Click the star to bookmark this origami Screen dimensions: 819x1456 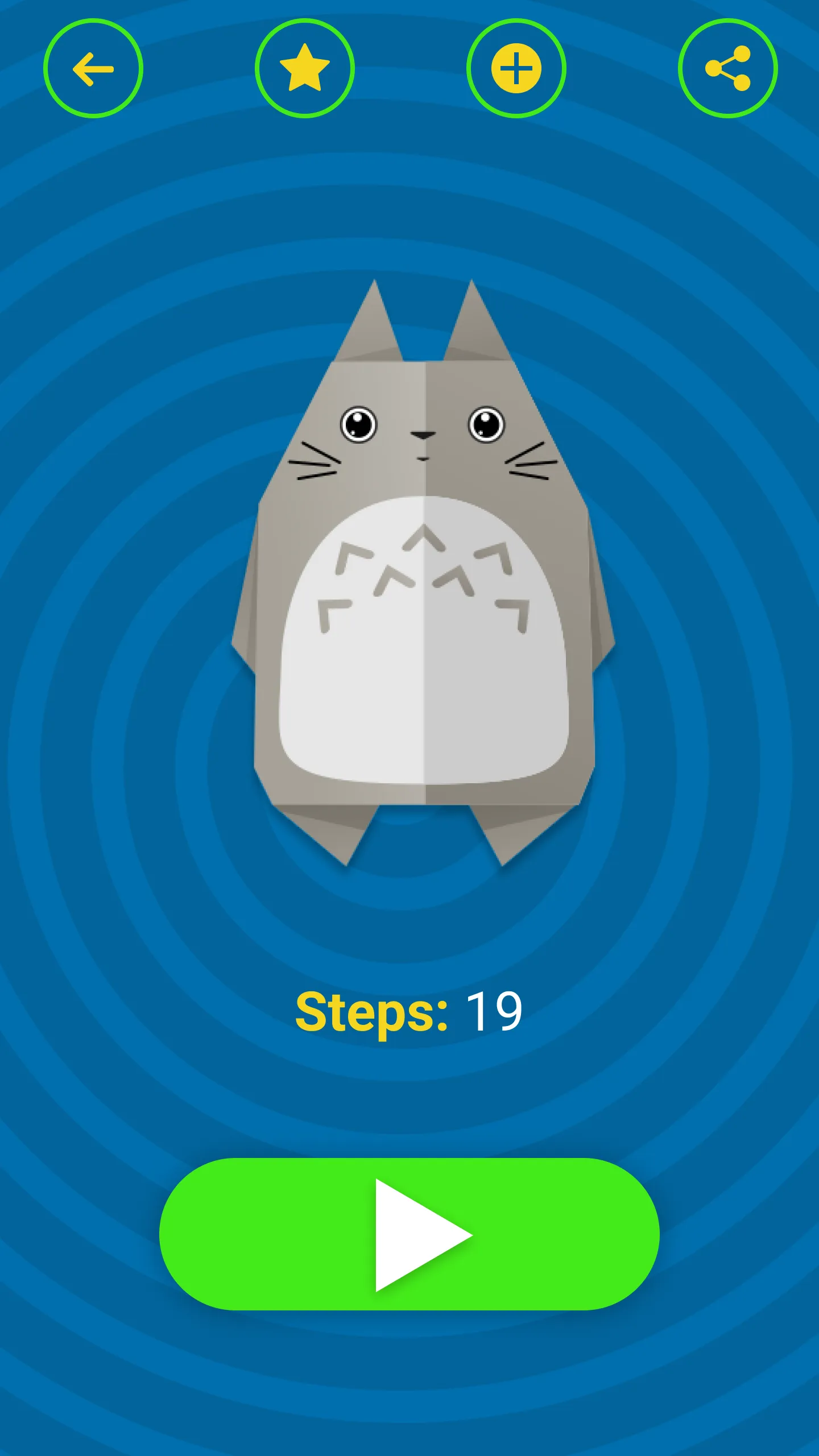(x=303, y=68)
